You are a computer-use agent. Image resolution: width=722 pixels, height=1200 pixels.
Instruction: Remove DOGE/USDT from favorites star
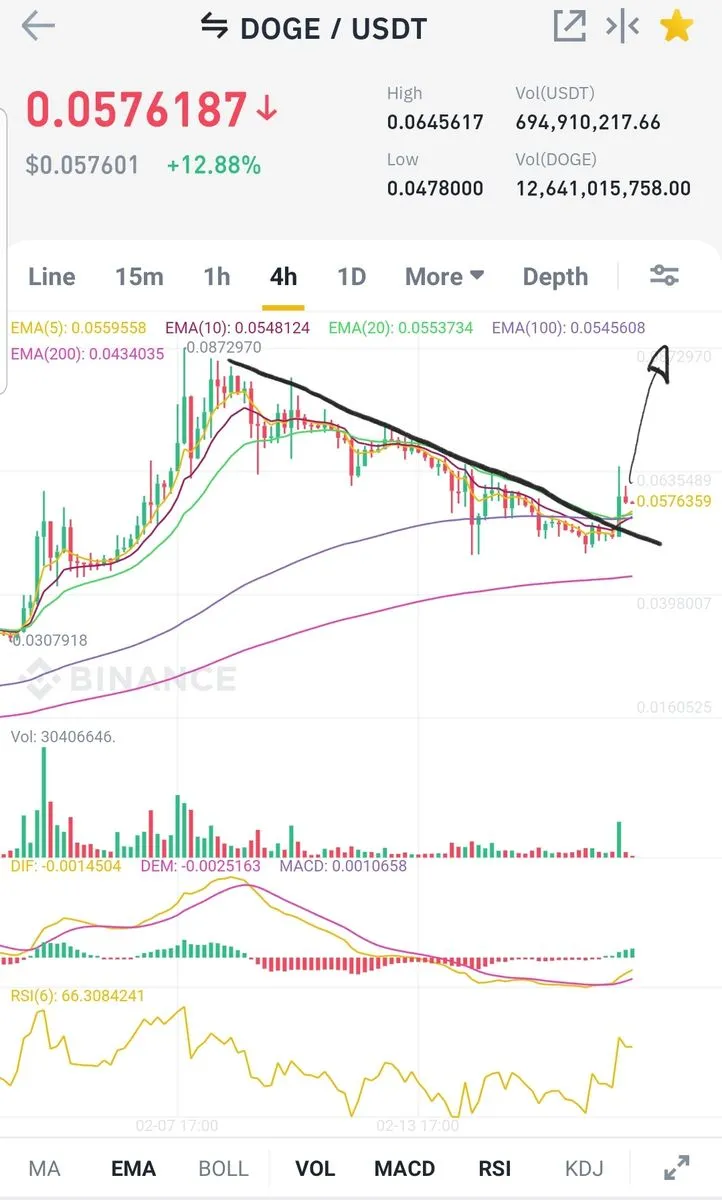click(x=677, y=27)
